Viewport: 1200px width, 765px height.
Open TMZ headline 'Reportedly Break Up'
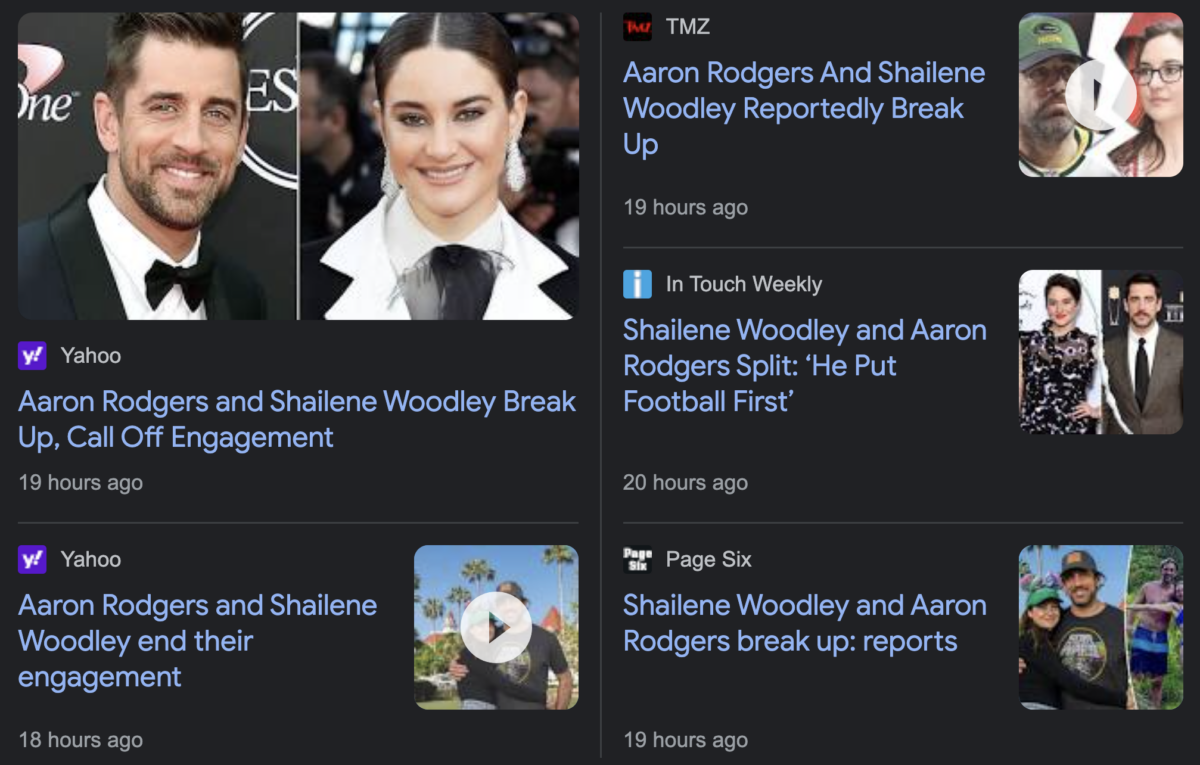point(803,108)
